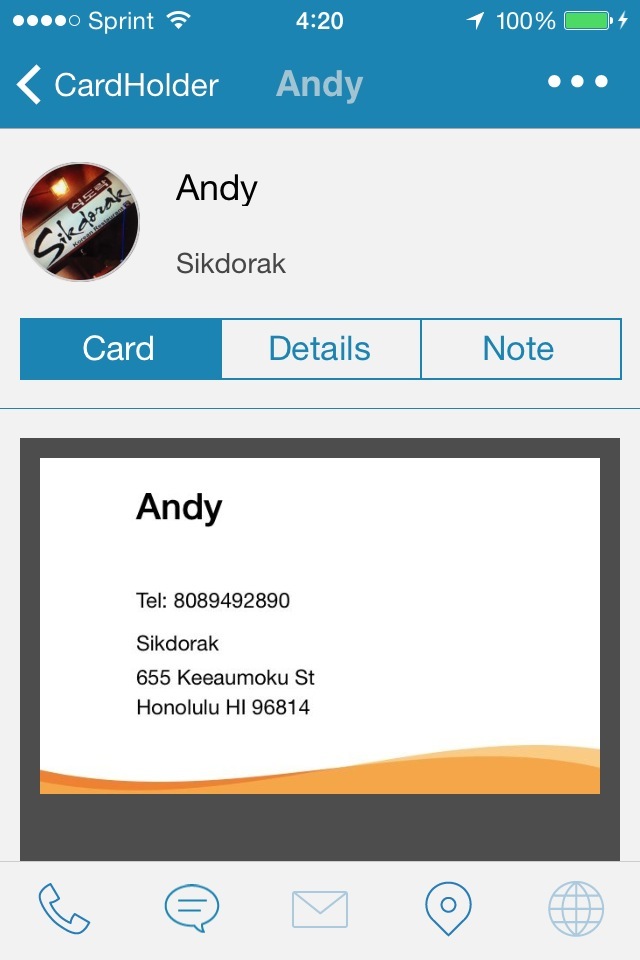Viewport: 640px width, 960px height.
Task: Open Andy's business card image
Action: (x=320, y=625)
